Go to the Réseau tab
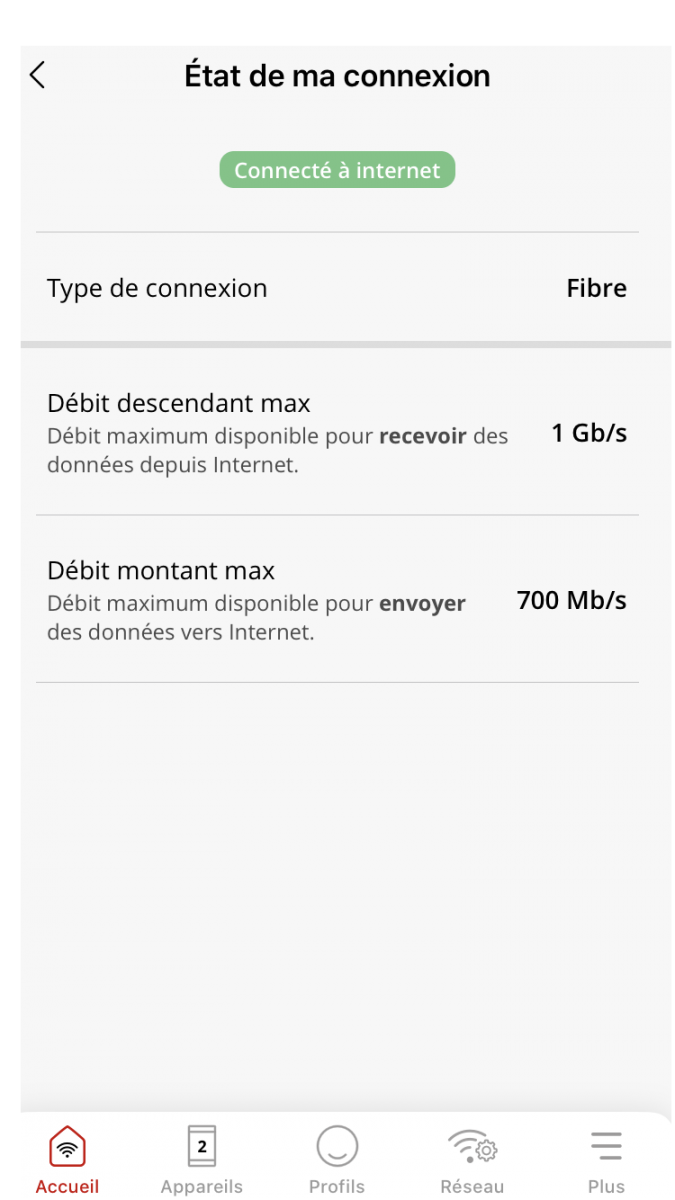Image resolution: width=675 pixels, height=1200 pixels. point(472,1158)
